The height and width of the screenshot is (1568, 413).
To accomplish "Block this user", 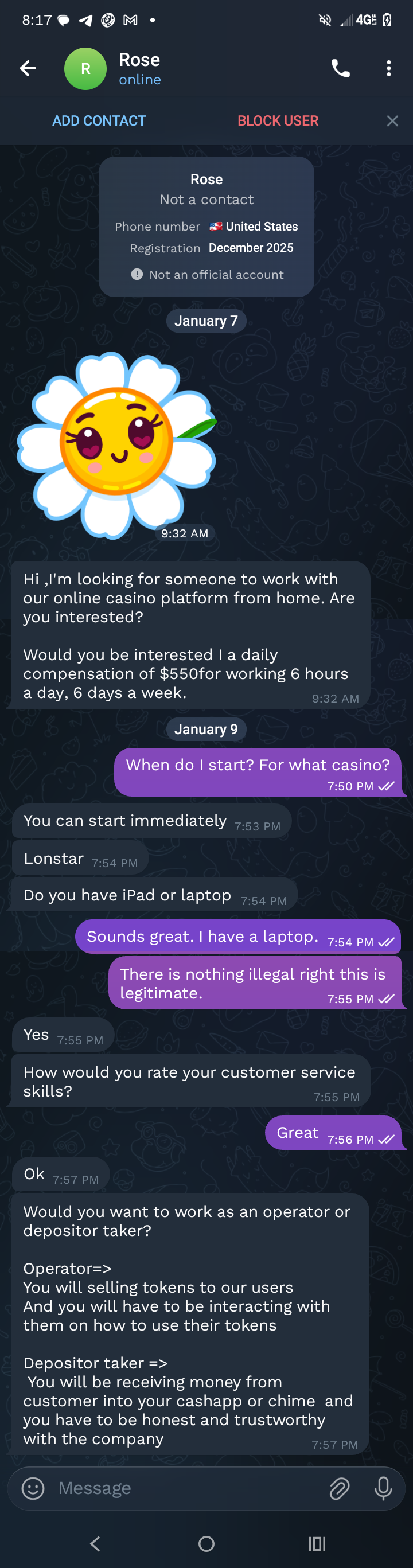I will pyautogui.click(x=278, y=120).
